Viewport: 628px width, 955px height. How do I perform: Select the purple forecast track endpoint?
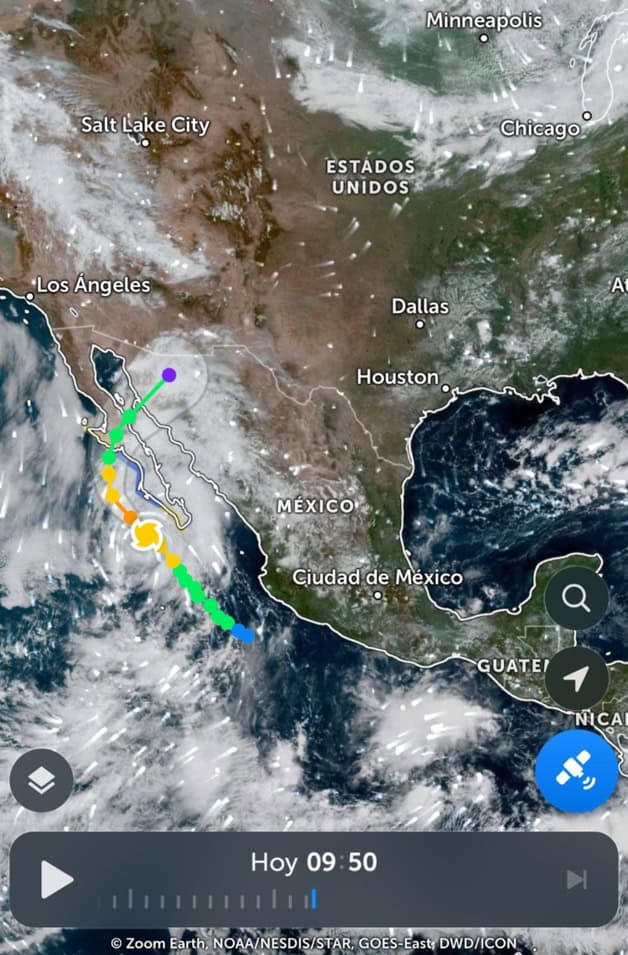pos(169,375)
